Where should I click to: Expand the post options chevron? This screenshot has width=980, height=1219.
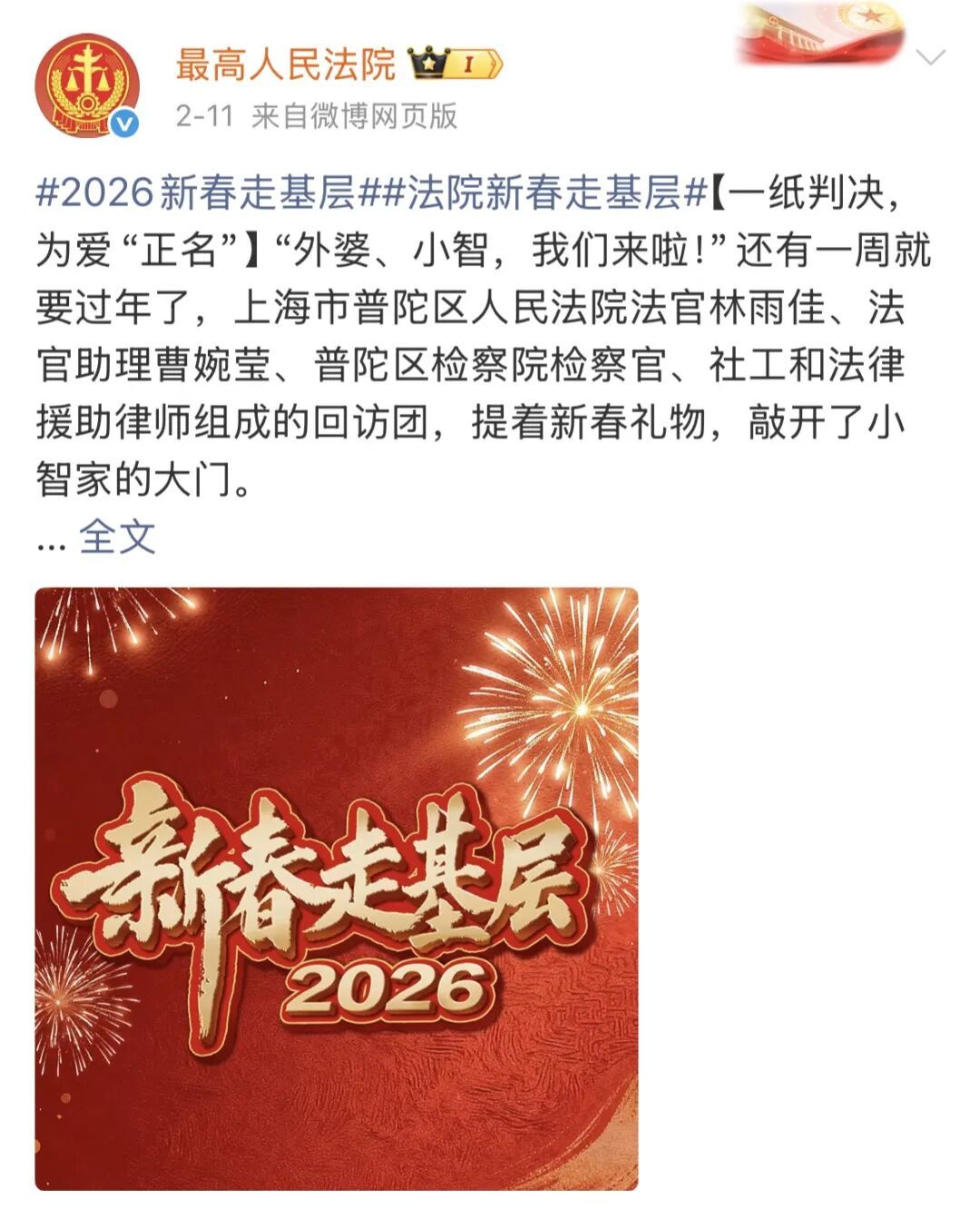(x=930, y=59)
